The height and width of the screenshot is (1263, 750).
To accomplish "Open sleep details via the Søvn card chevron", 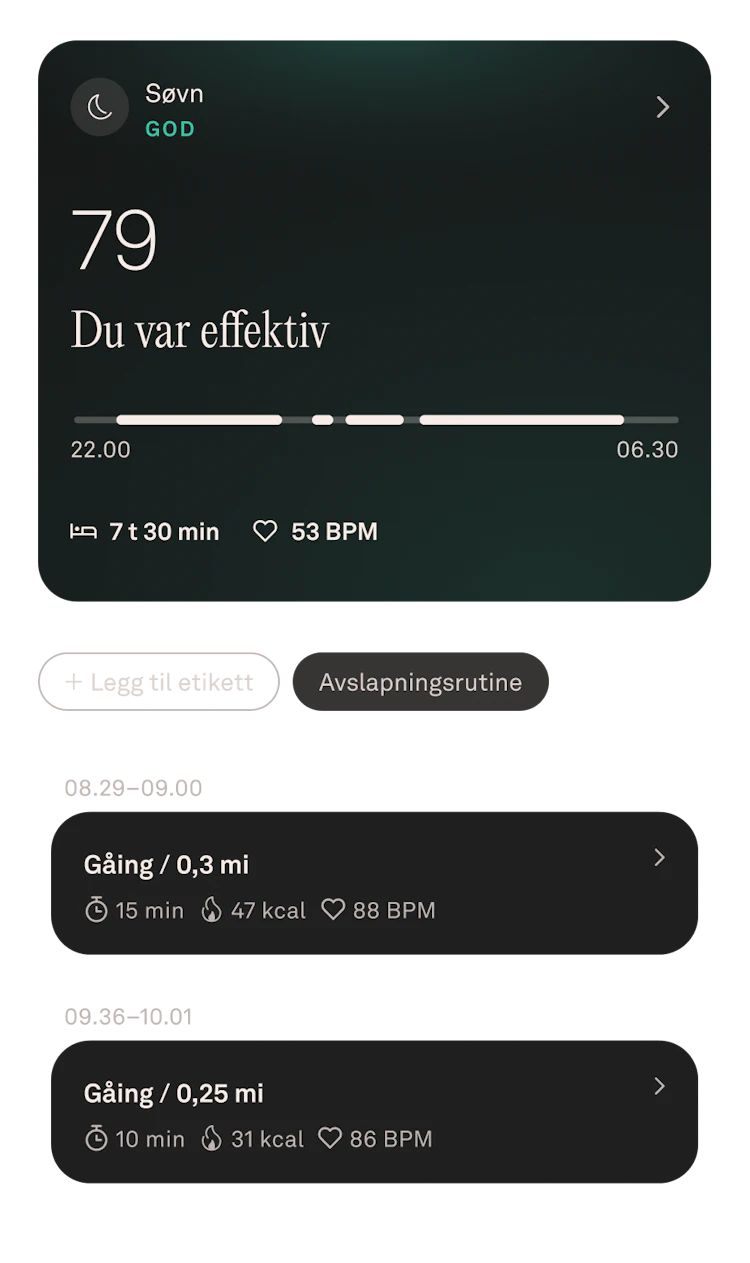I will pos(662,107).
